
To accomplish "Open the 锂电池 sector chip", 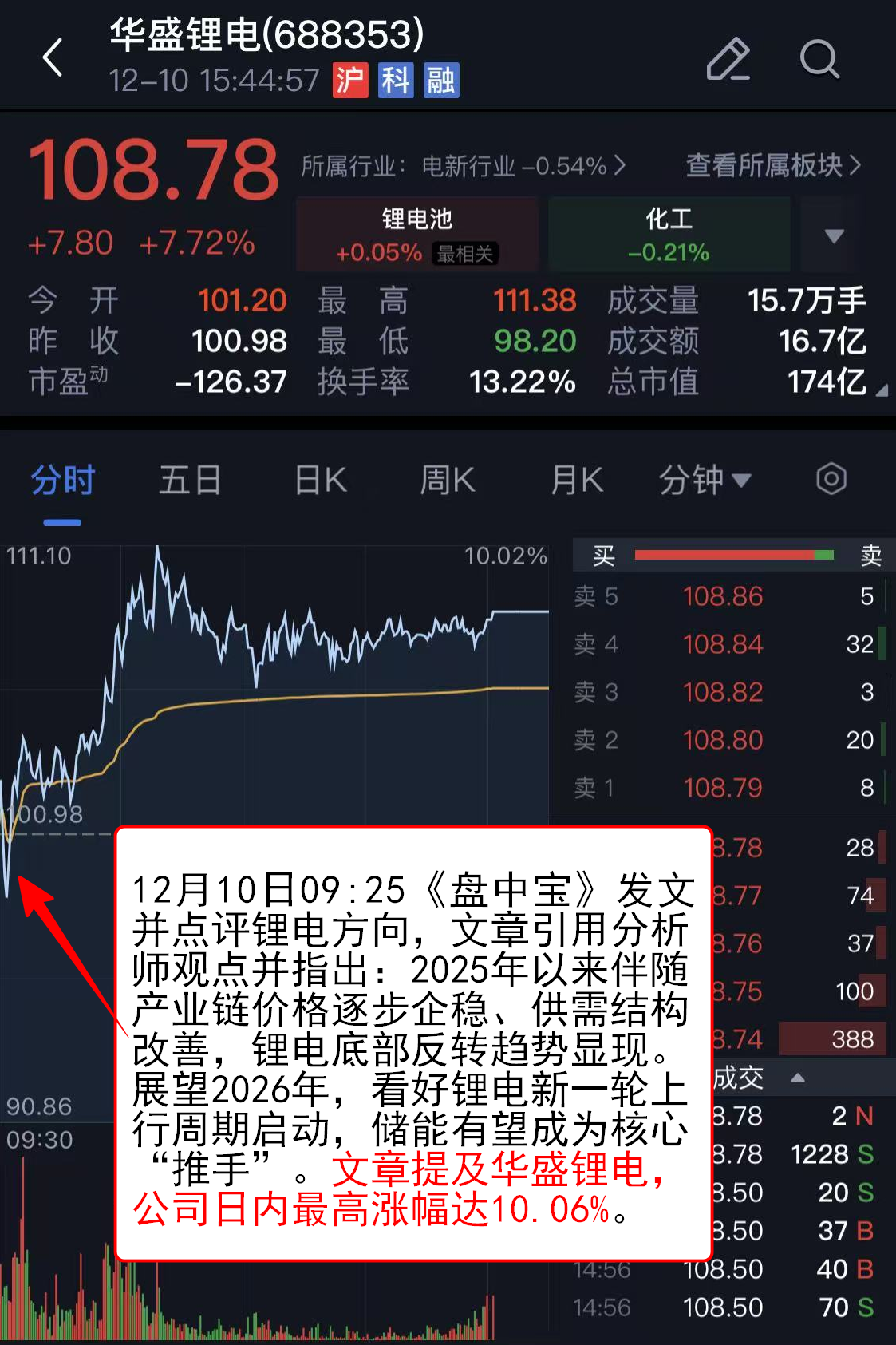I will [417, 235].
